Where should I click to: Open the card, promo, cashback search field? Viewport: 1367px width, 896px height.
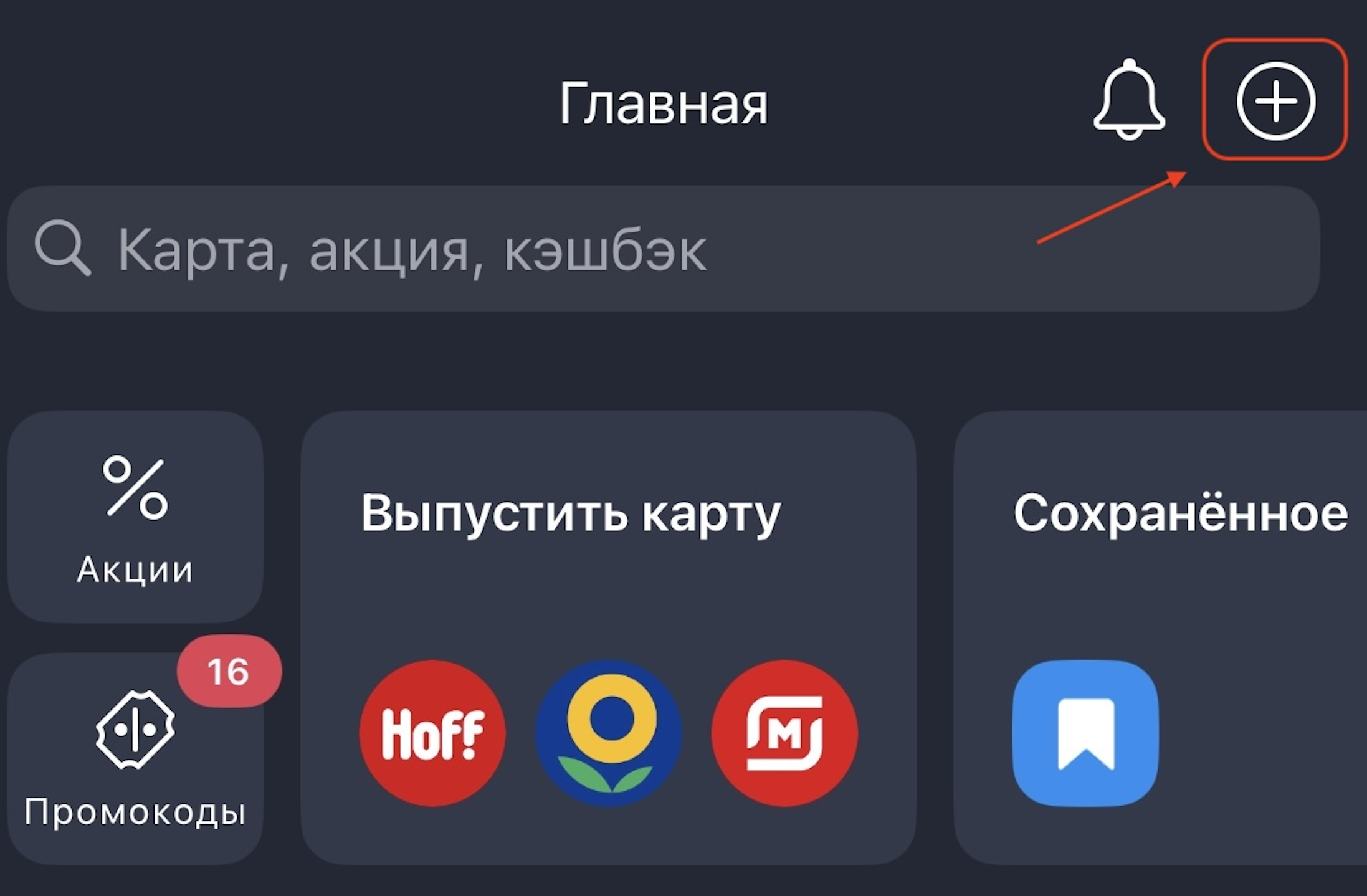point(663,249)
